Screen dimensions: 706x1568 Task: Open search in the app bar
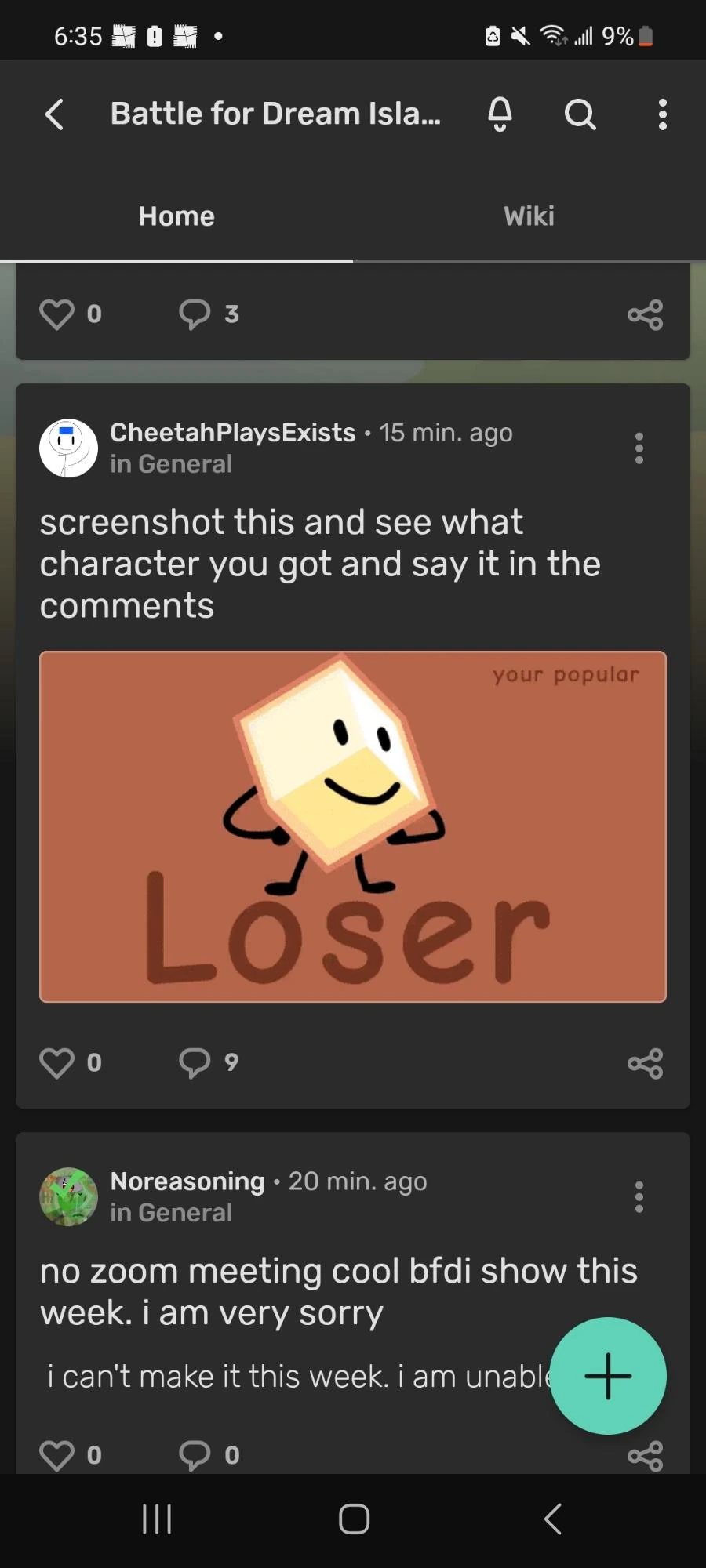click(x=580, y=114)
